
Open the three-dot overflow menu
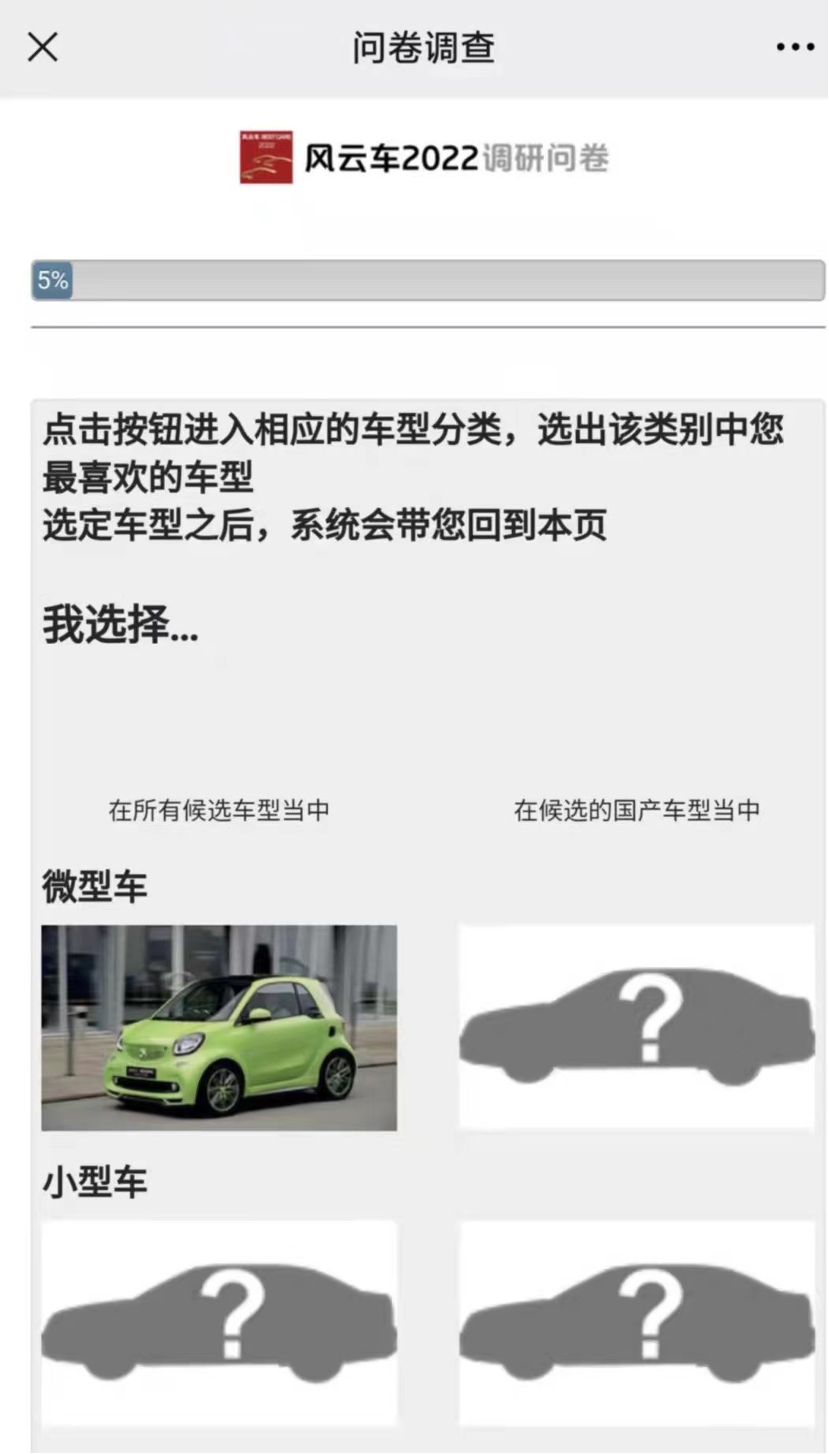tap(795, 47)
